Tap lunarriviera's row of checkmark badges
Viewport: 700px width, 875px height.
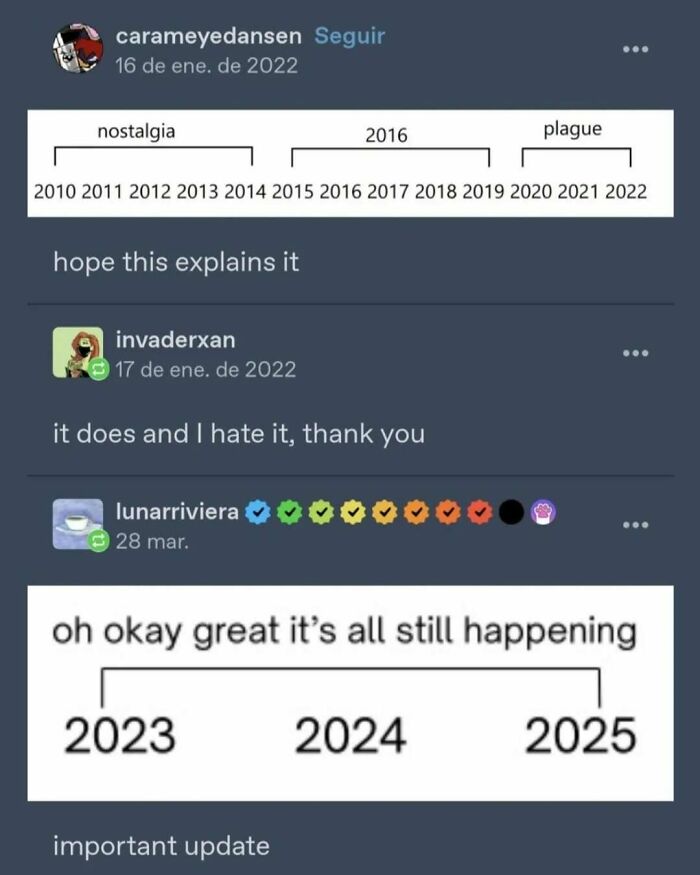400,513
